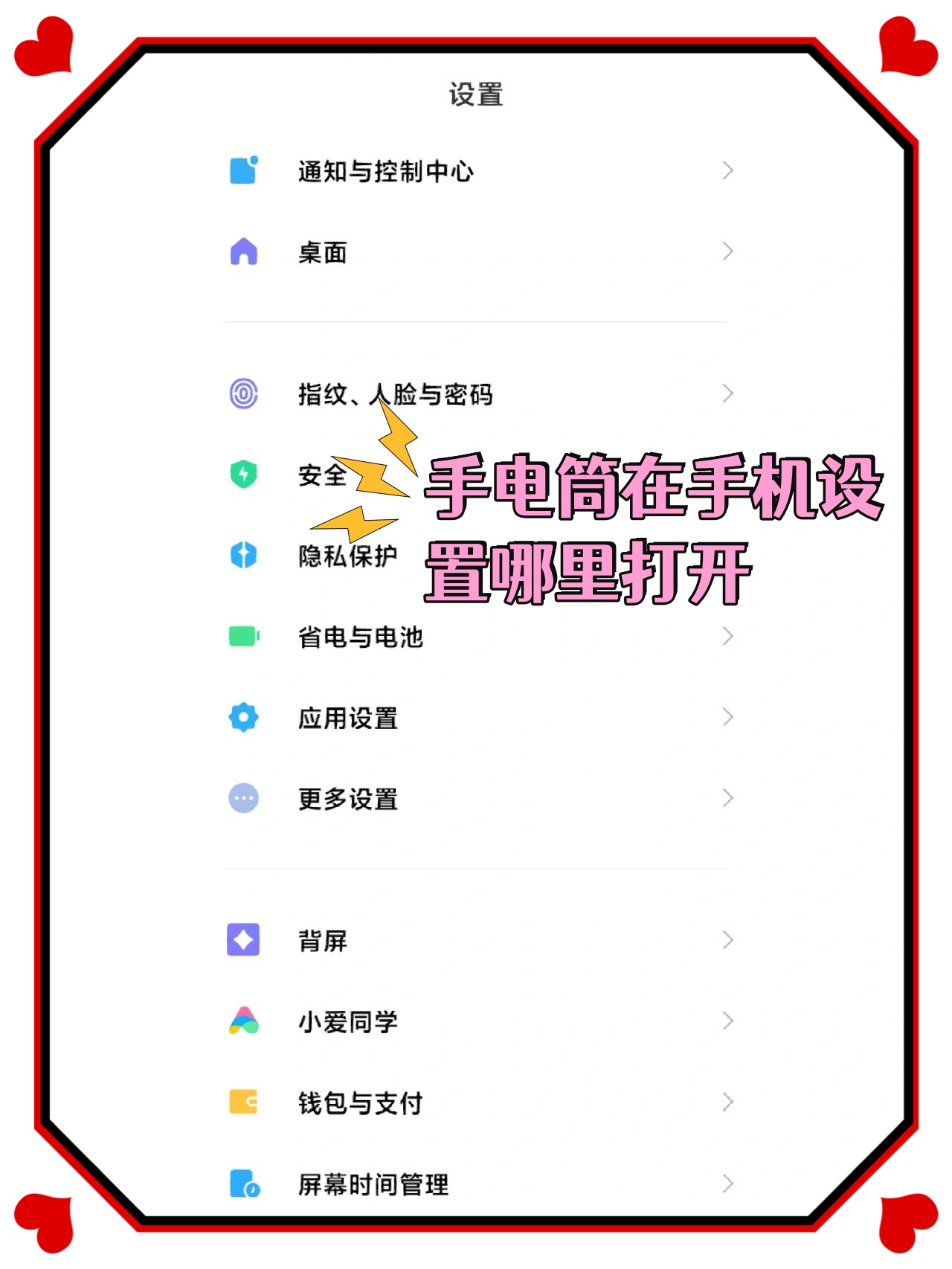The height and width of the screenshot is (1269, 952).
Task: Click the 通知与控制中心 notification icon
Action: [242, 171]
